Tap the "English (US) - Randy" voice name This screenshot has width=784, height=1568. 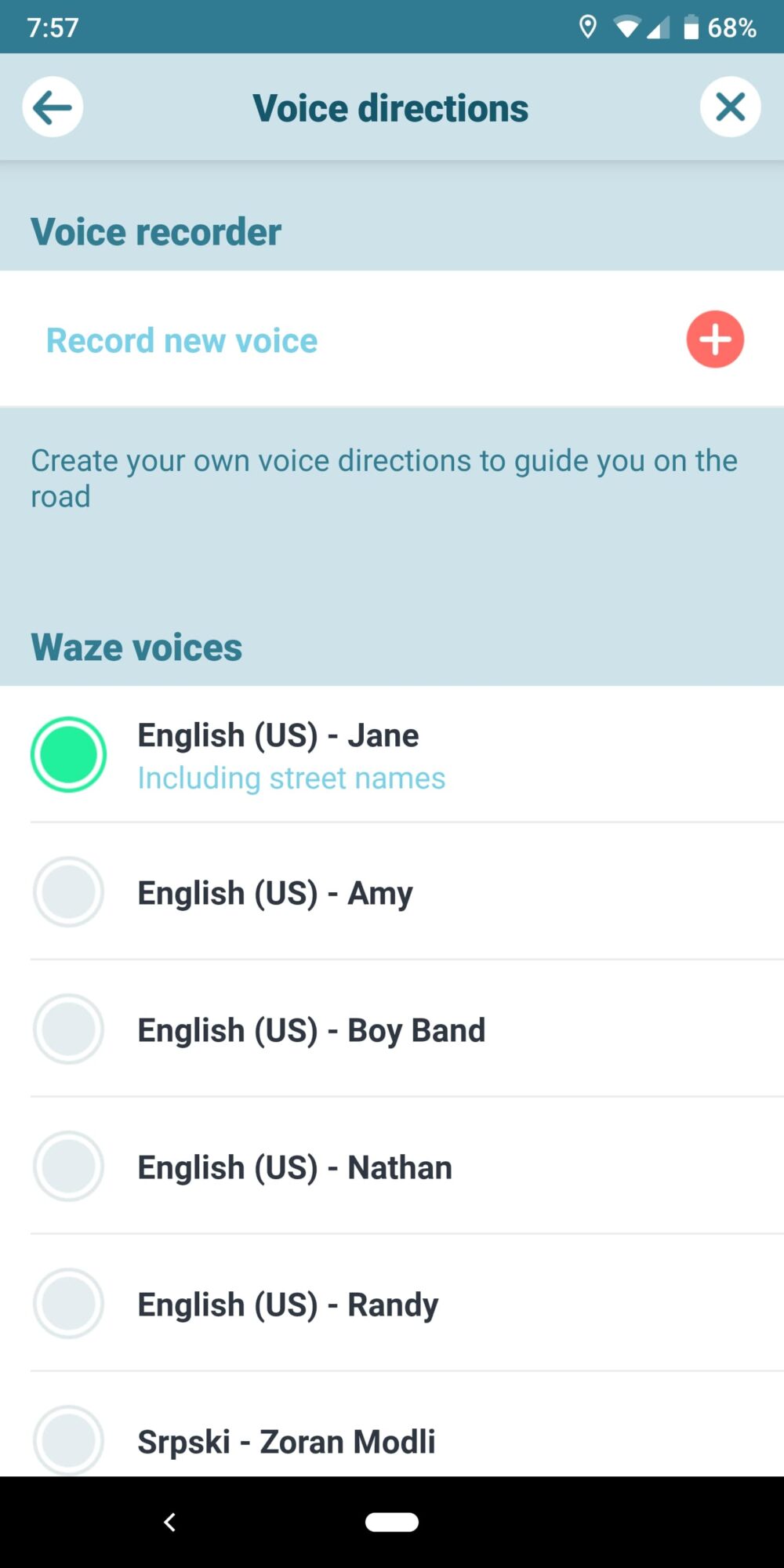tap(286, 1304)
